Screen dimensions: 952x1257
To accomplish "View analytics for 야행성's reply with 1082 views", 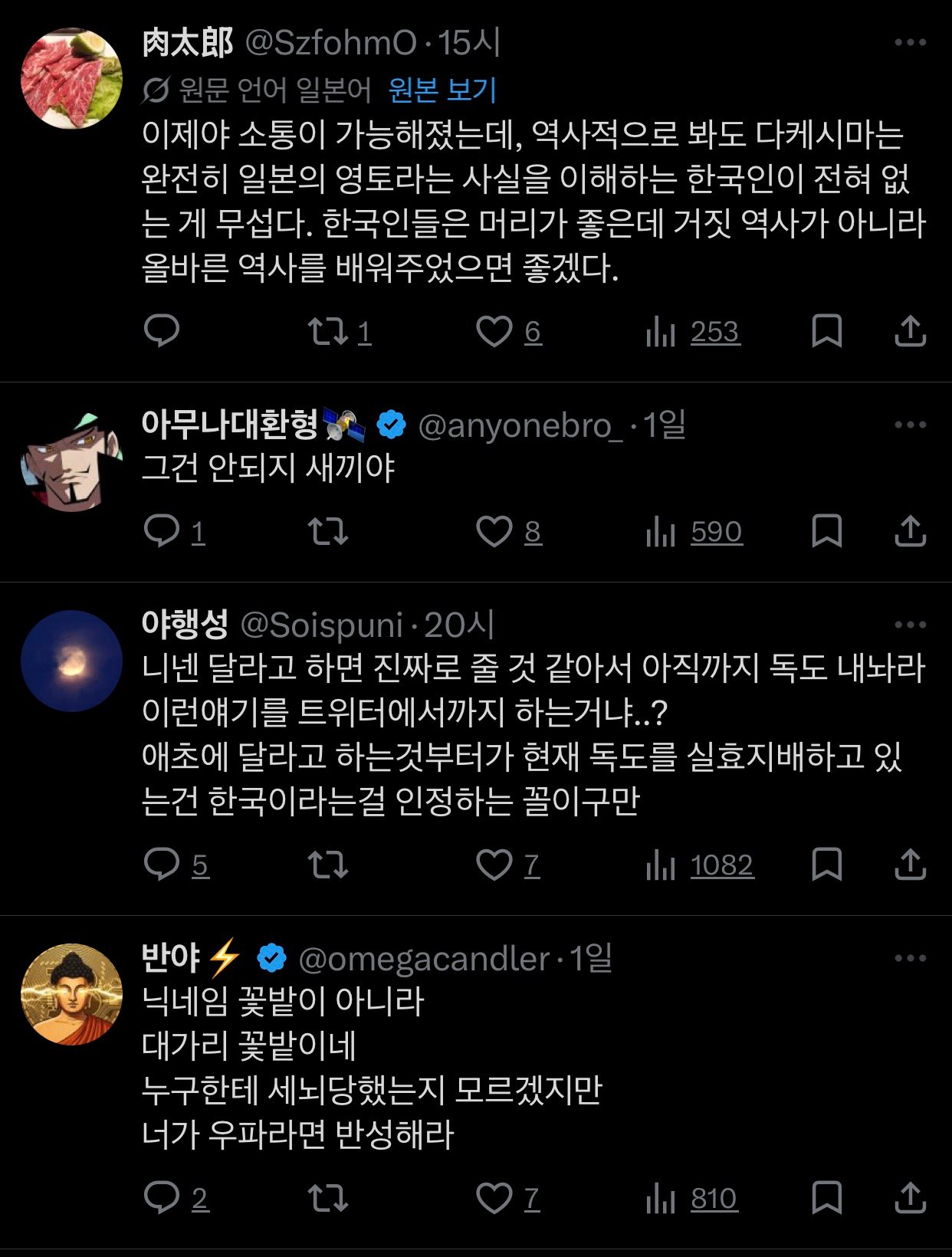I will pos(701,865).
